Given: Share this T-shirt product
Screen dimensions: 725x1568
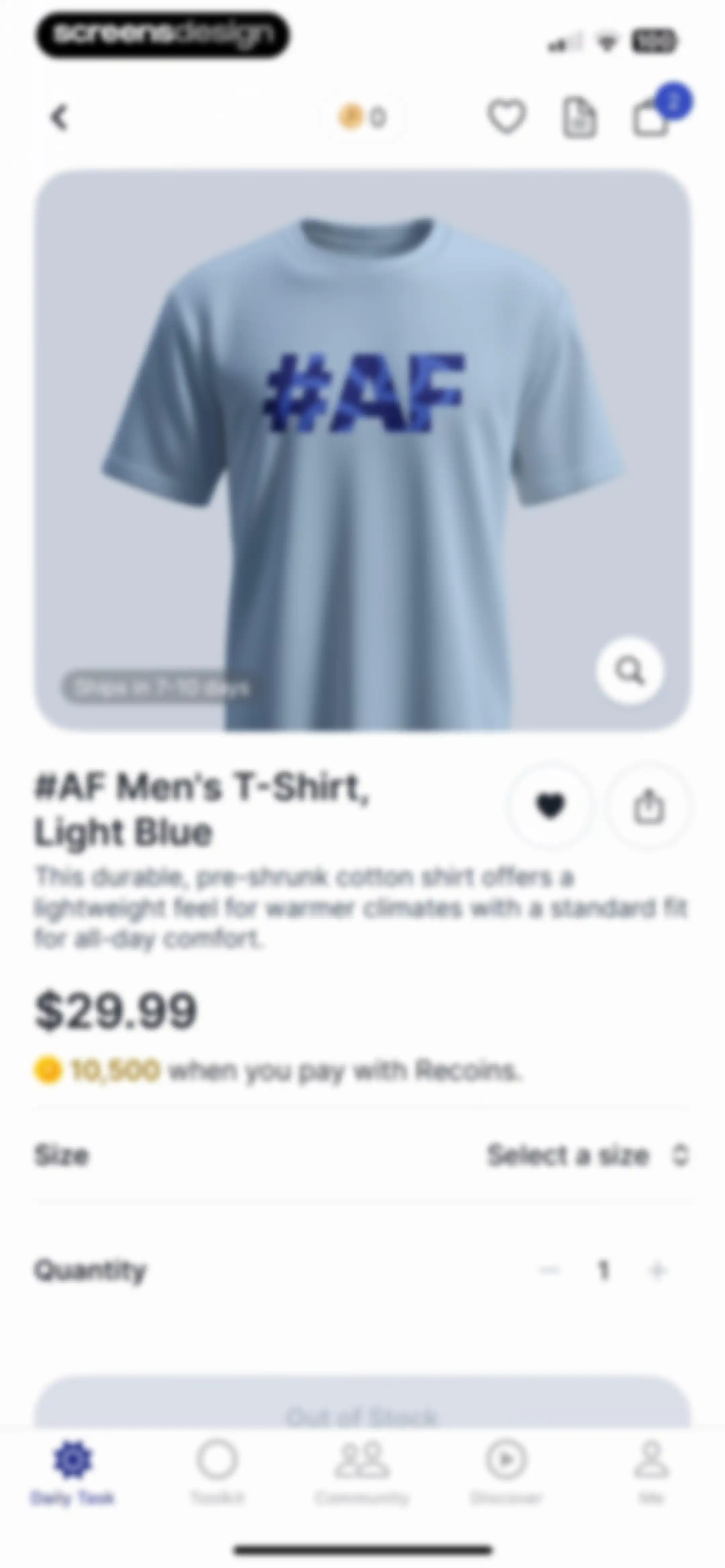Looking at the screenshot, I should (649, 806).
